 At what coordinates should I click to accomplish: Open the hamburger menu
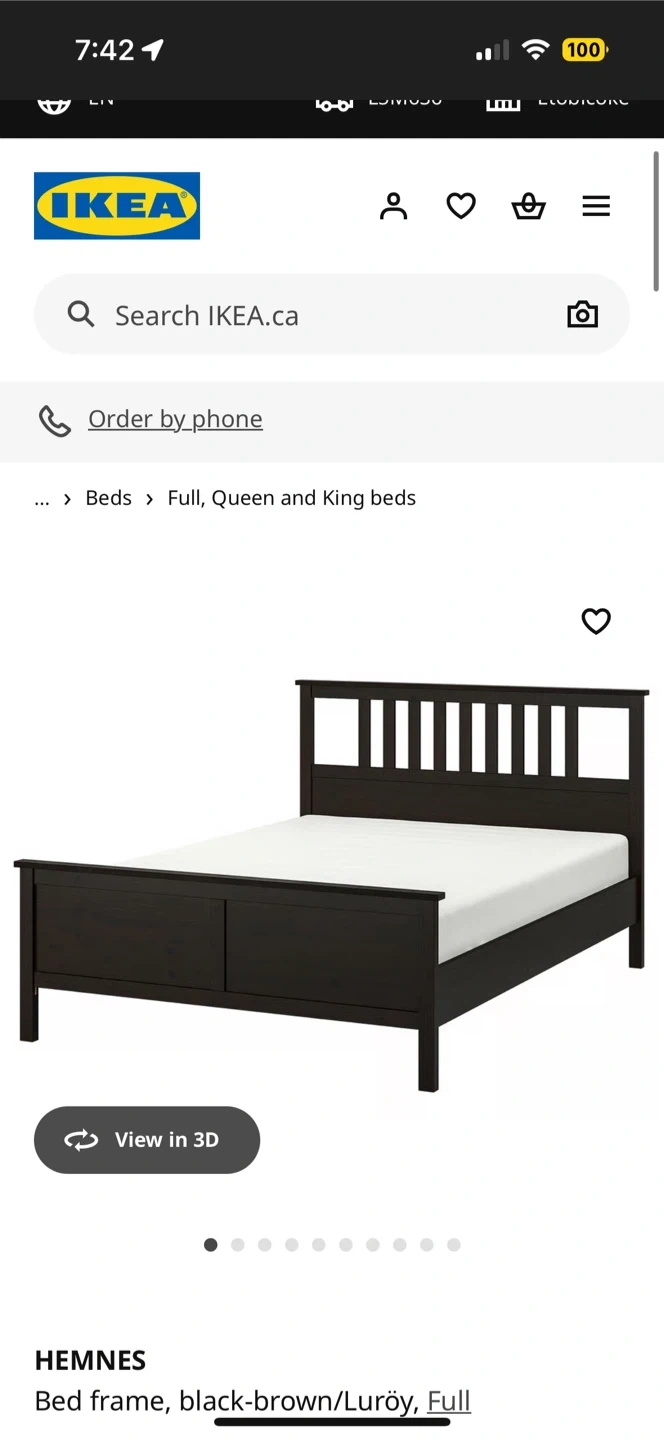pyautogui.click(x=596, y=206)
